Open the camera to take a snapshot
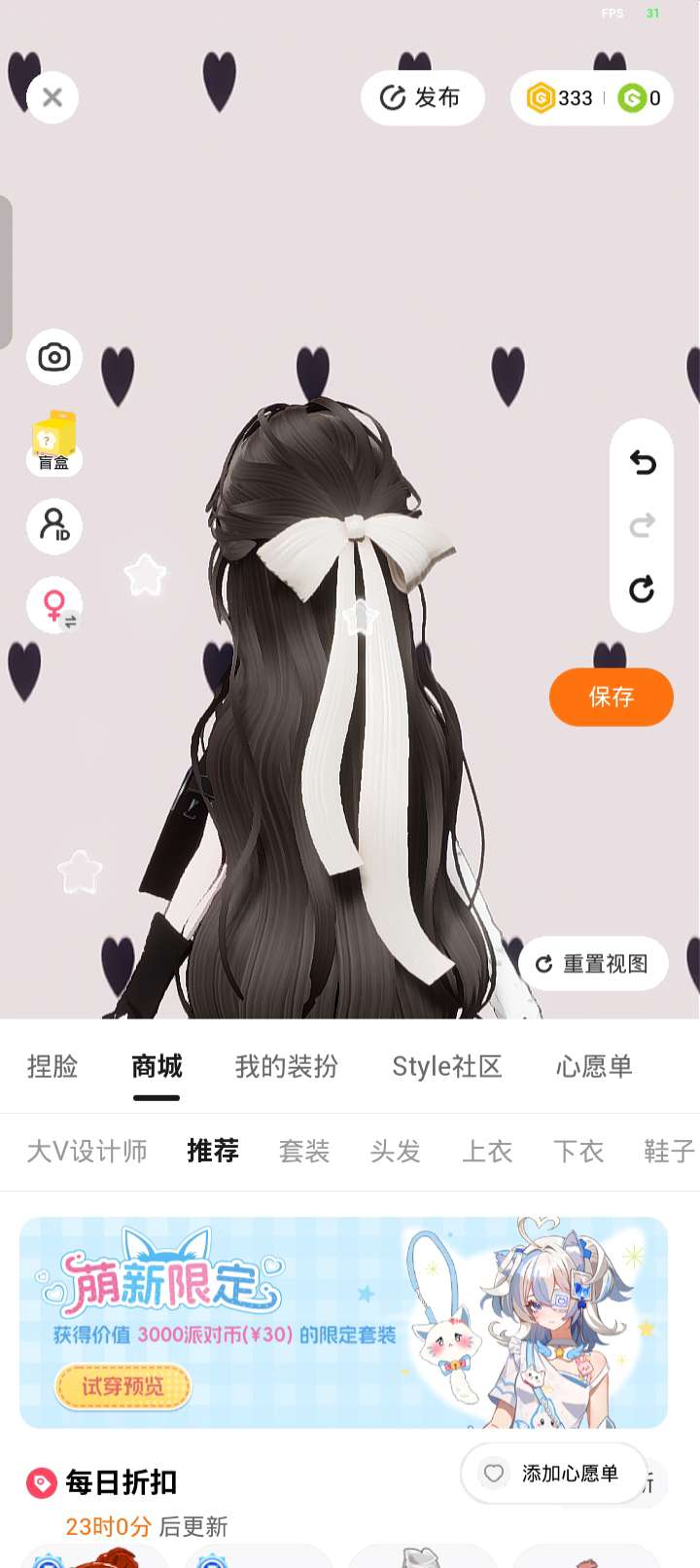 [54, 357]
